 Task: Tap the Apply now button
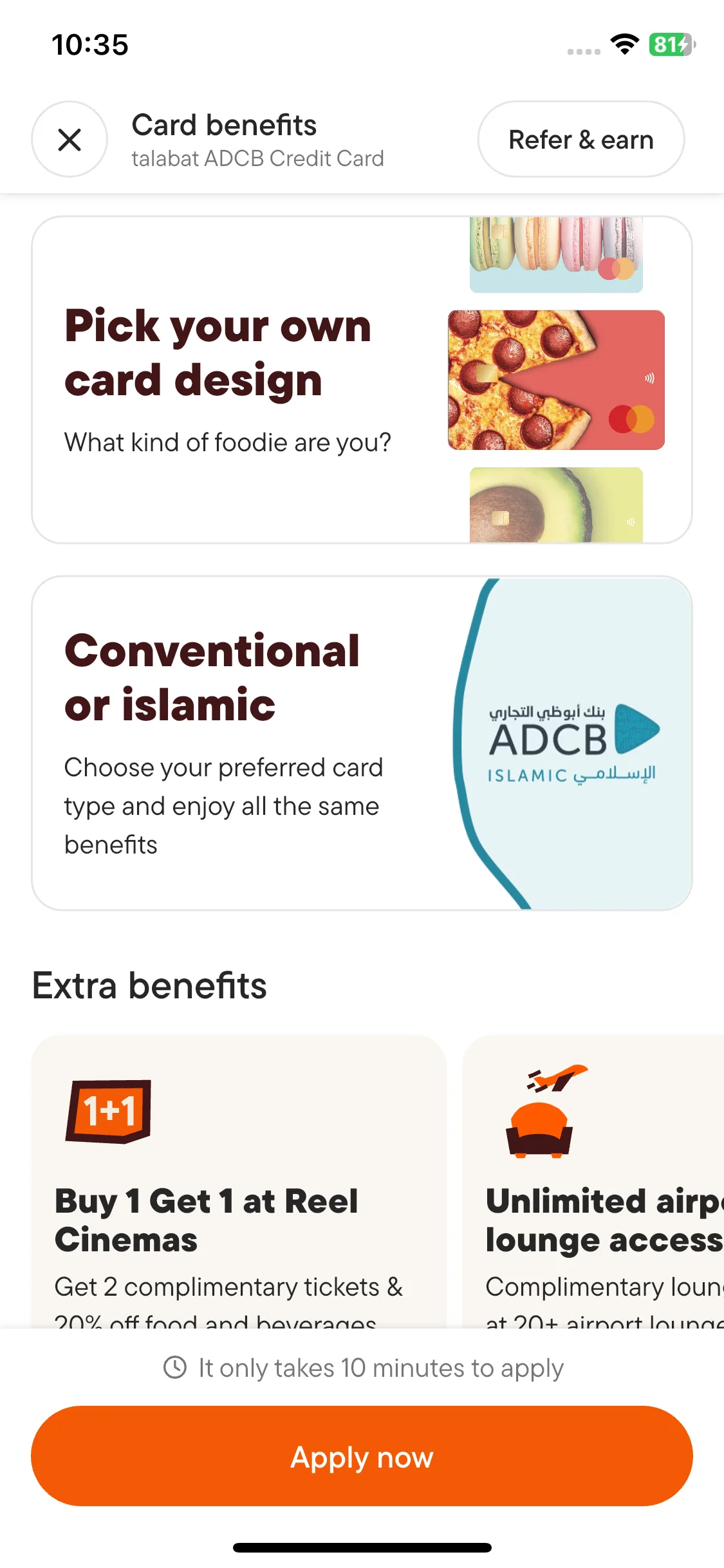tap(362, 1456)
